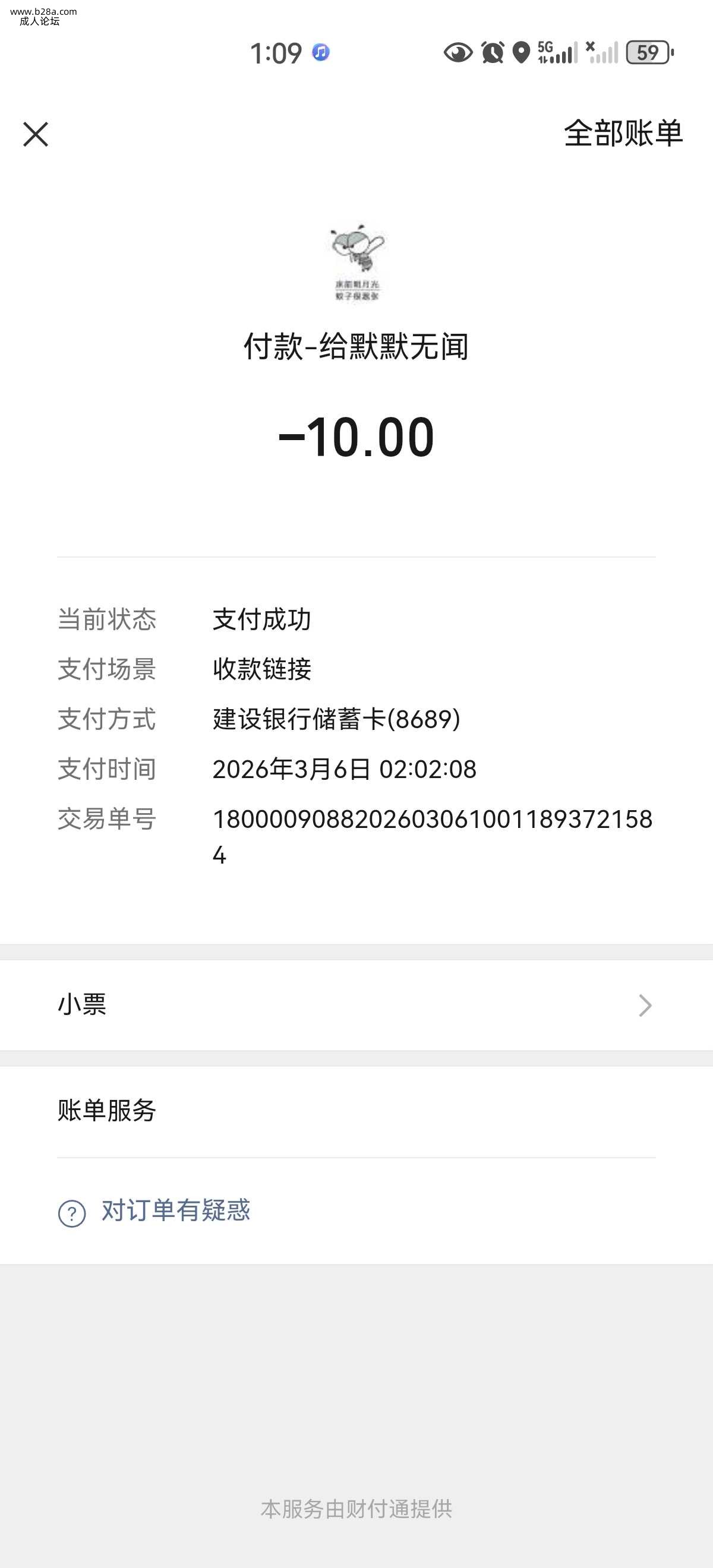Tap the battery indicator showing 59
Viewport: 713px width, 1568px height.
coord(647,54)
